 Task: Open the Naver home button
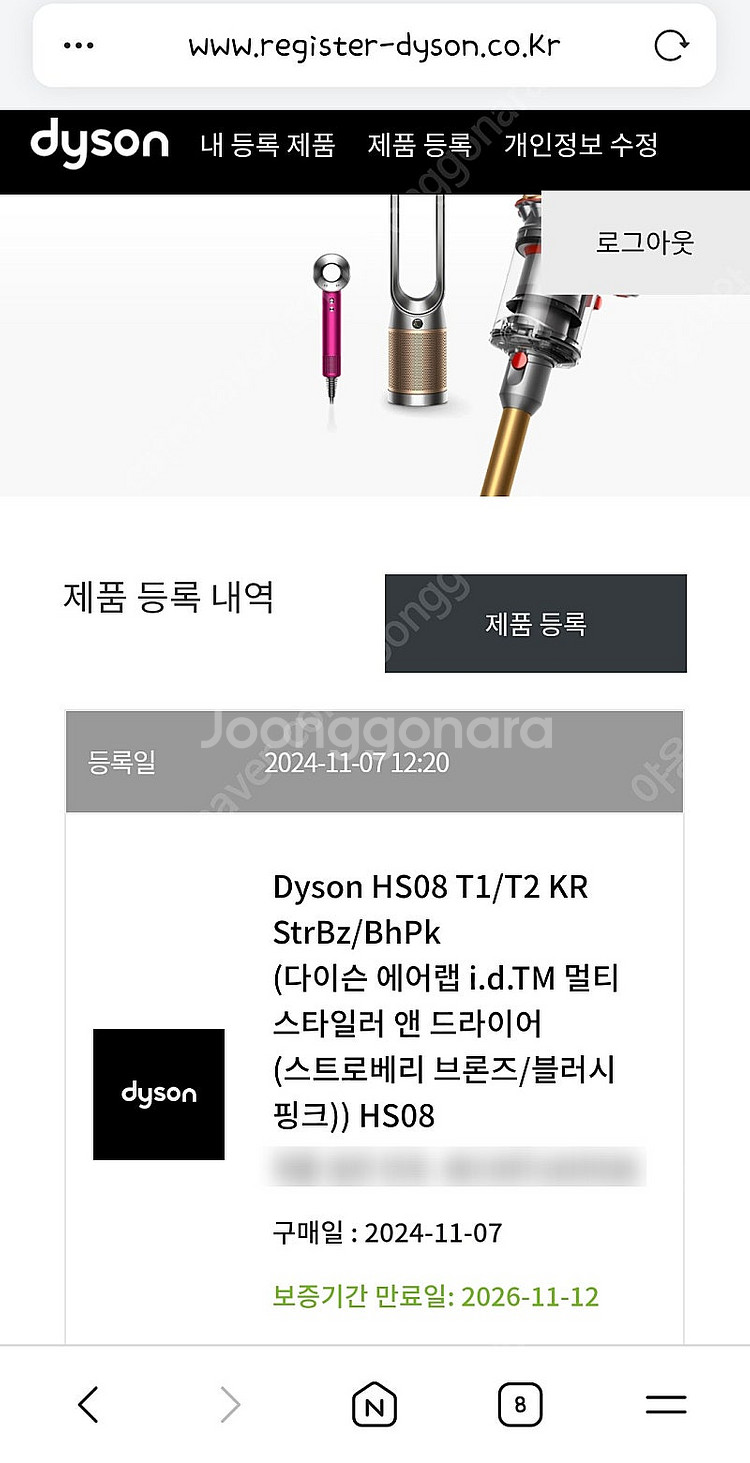pyautogui.click(x=374, y=1405)
